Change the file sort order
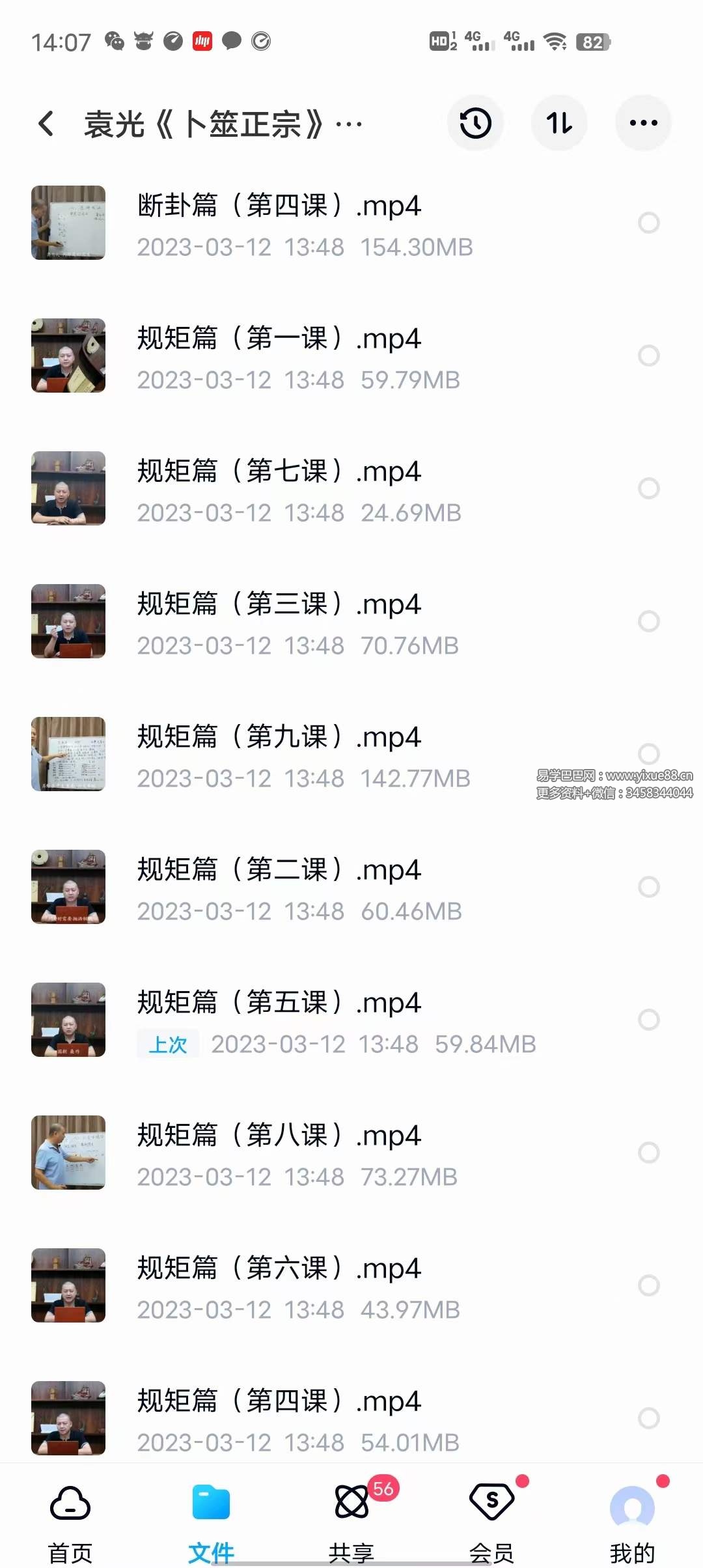This screenshot has width=703, height=1568. (x=559, y=123)
